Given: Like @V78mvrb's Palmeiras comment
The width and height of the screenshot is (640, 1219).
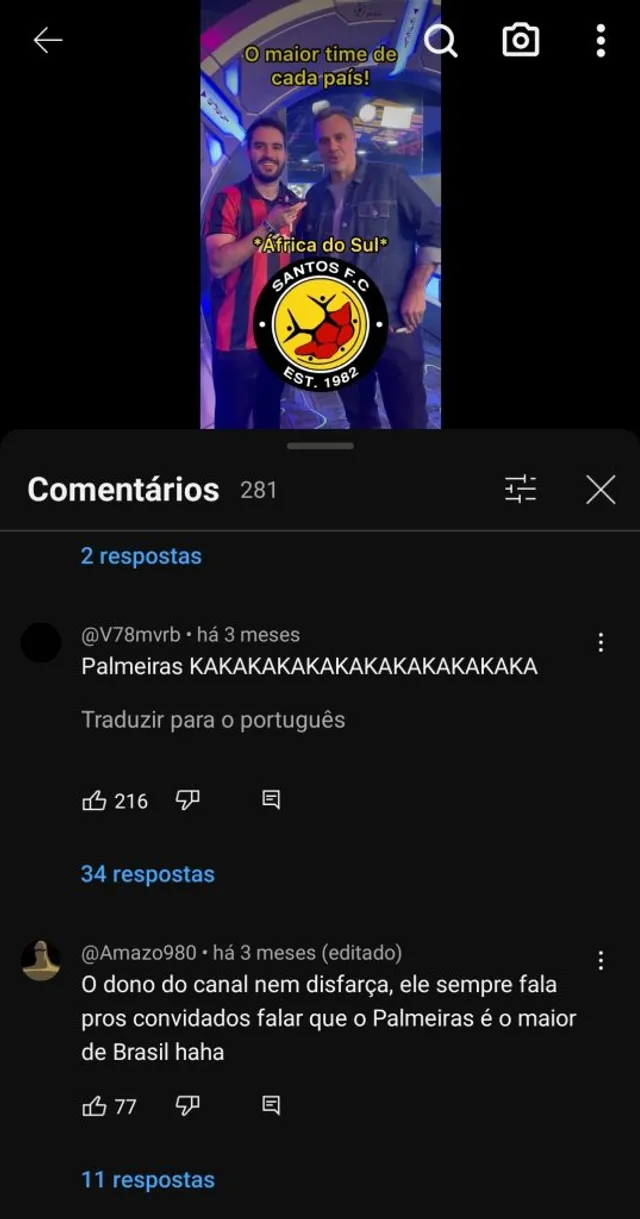Looking at the screenshot, I should click(95, 801).
